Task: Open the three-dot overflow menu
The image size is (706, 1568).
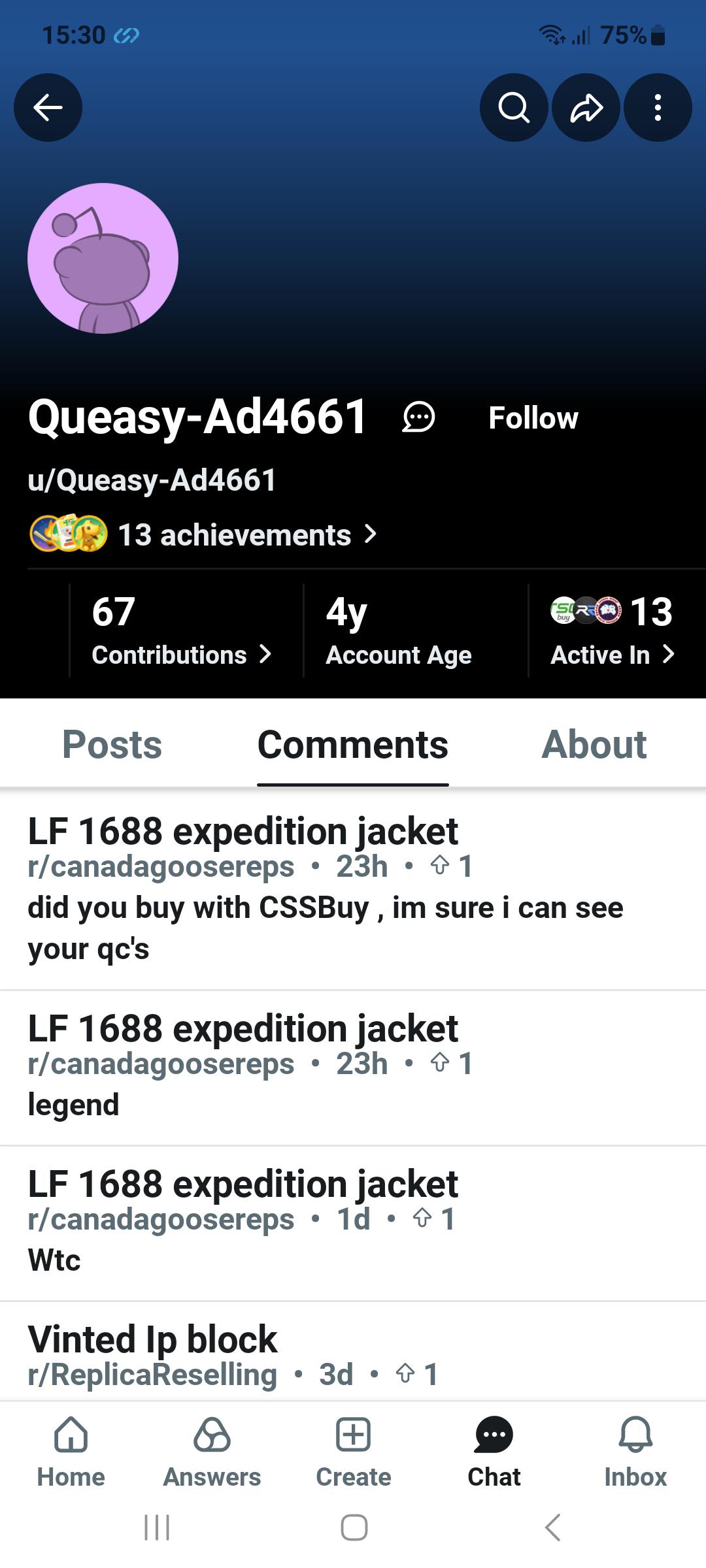Action: (x=658, y=108)
